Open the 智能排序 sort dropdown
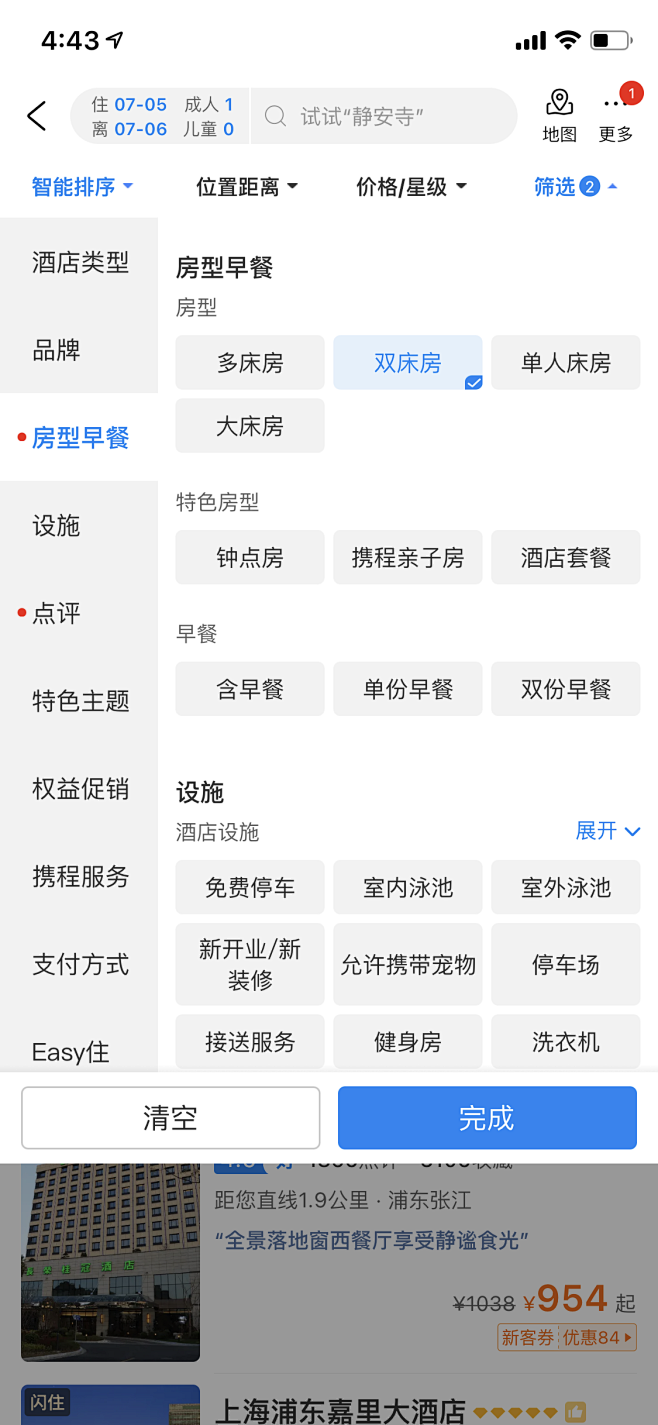658x1425 pixels. tap(82, 186)
